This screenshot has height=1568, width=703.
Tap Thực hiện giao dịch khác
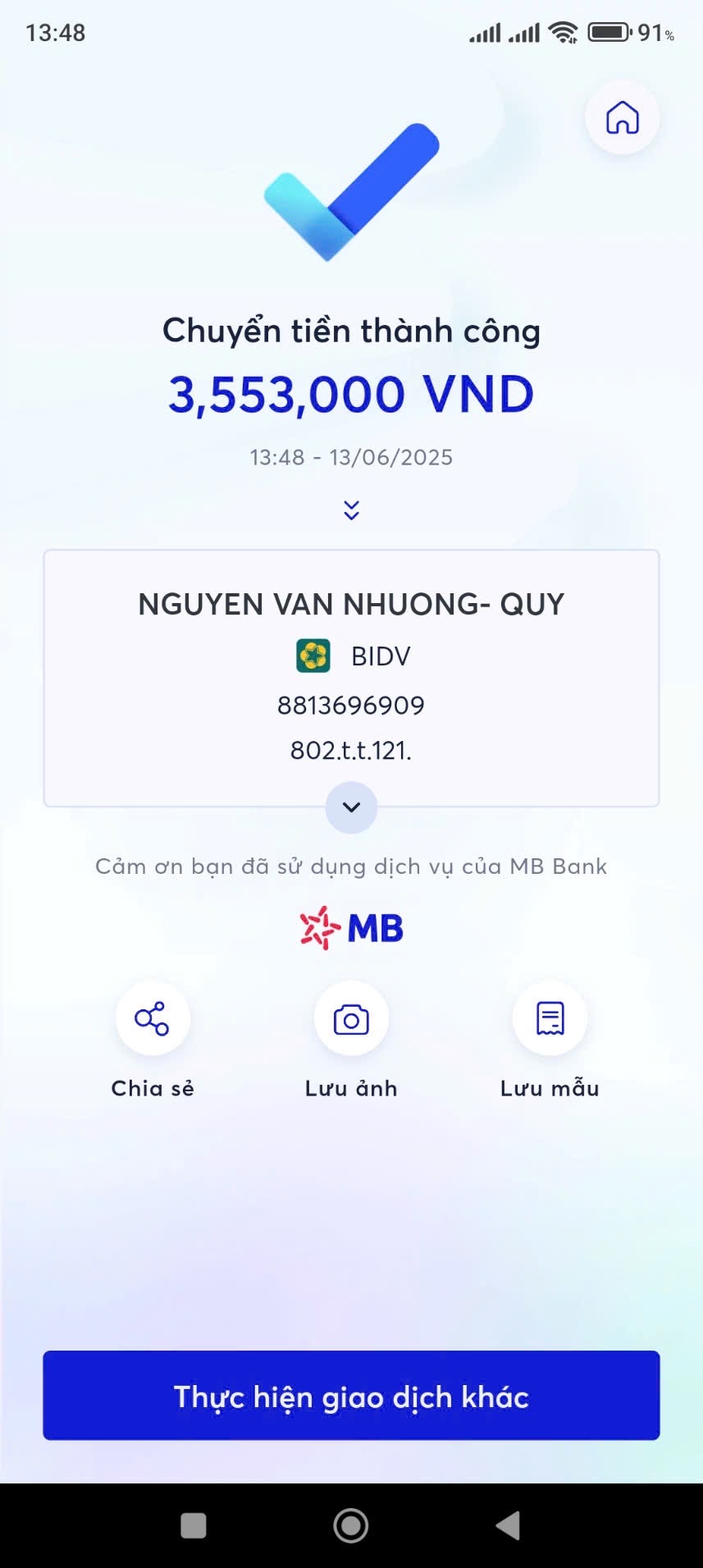click(351, 1396)
